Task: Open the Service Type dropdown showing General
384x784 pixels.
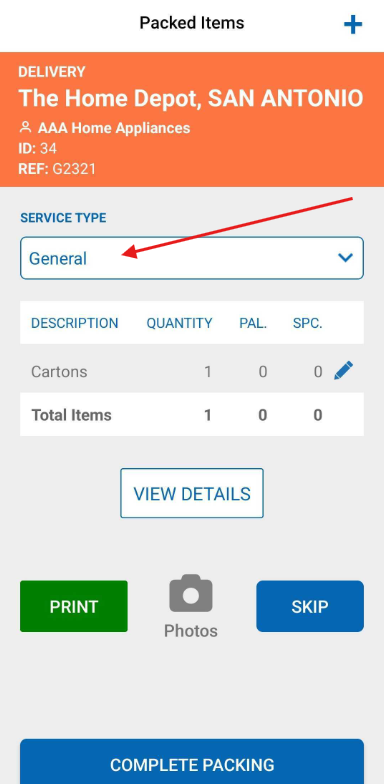Action: click(192, 258)
